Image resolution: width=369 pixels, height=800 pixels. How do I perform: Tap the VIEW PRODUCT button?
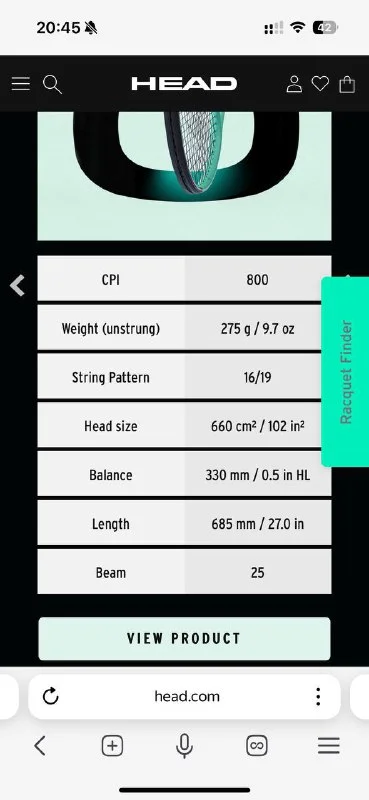point(184,638)
